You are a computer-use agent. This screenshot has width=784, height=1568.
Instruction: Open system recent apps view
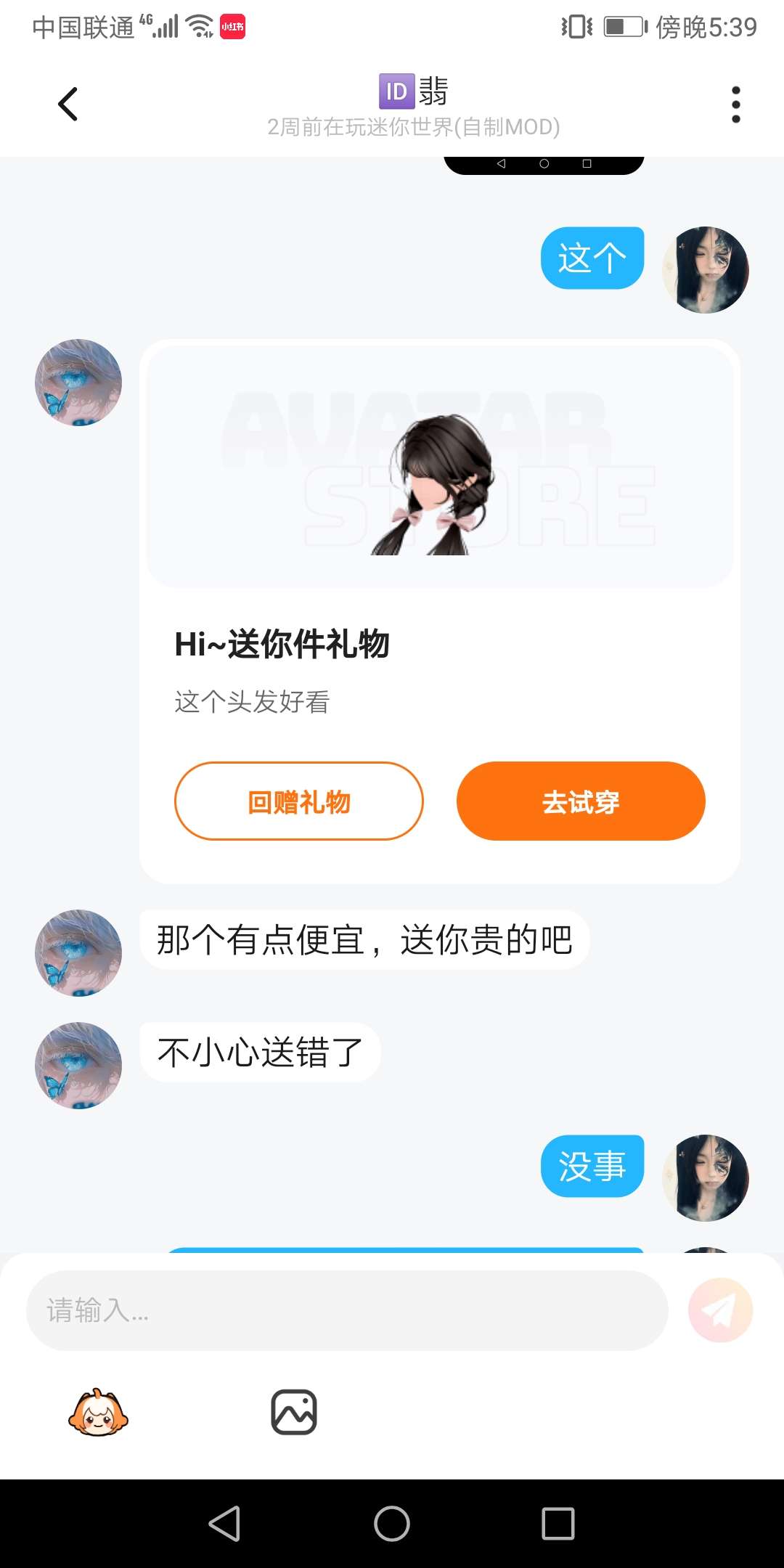click(x=558, y=1523)
